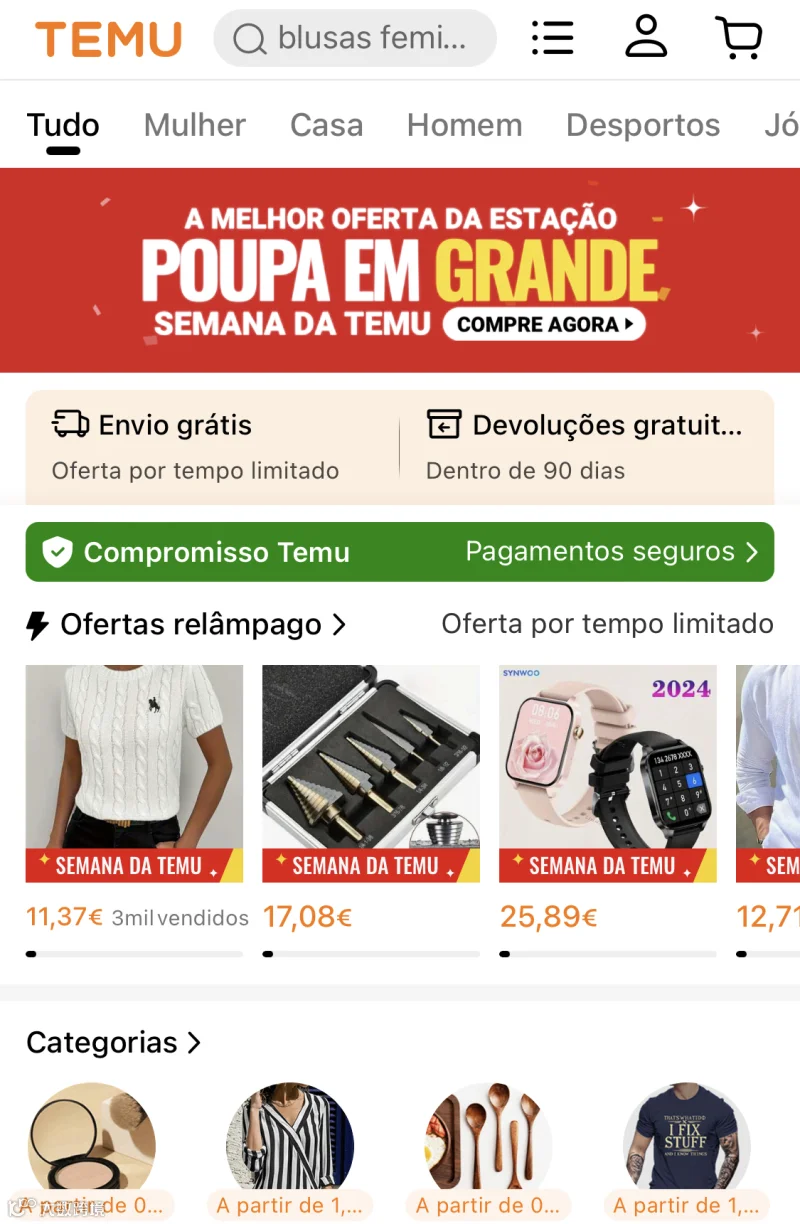The height and width of the screenshot is (1224, 800).
Task: Open the I Fix Stuff t-shirt category
Action: (686, 1150)
